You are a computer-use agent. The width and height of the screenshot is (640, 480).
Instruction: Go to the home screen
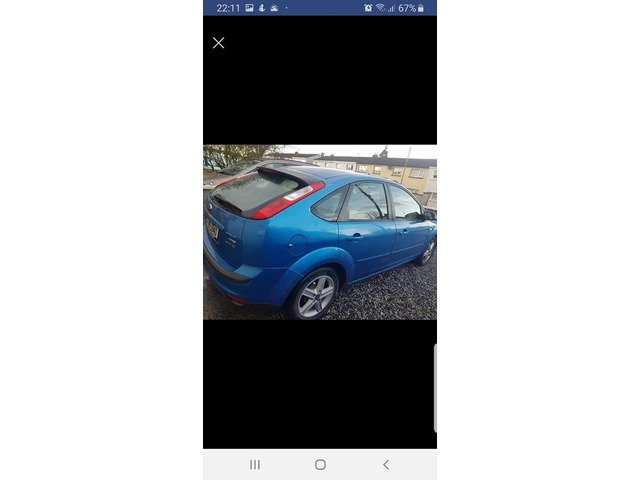pyautogui.click(x=320, y=464)
